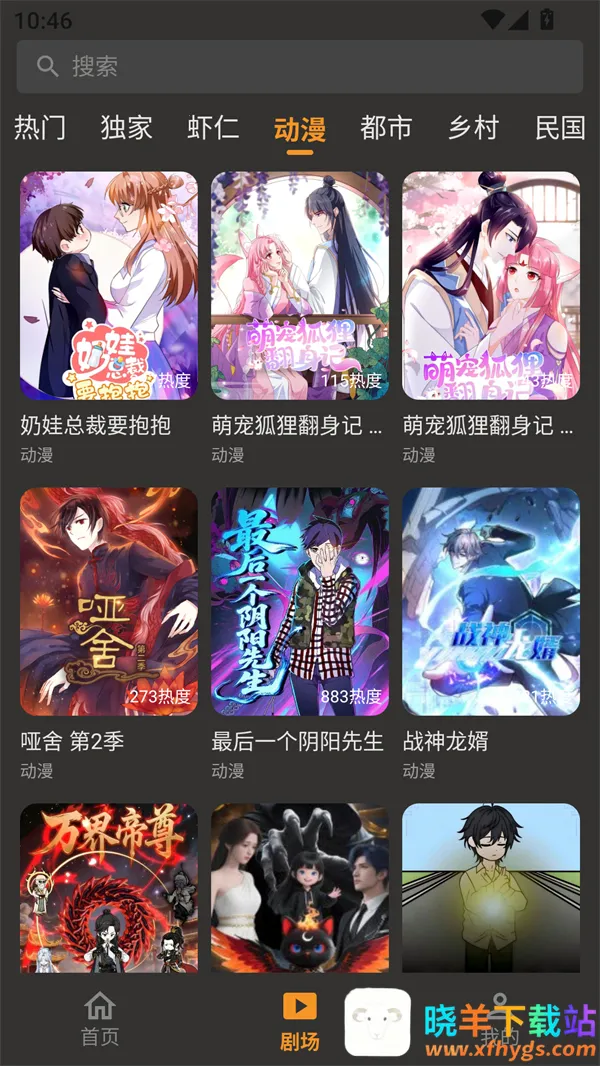Open the 战神龙婿 anime card
The width and height of the screenshot is (600, 1066).
(x=491, y=601)
